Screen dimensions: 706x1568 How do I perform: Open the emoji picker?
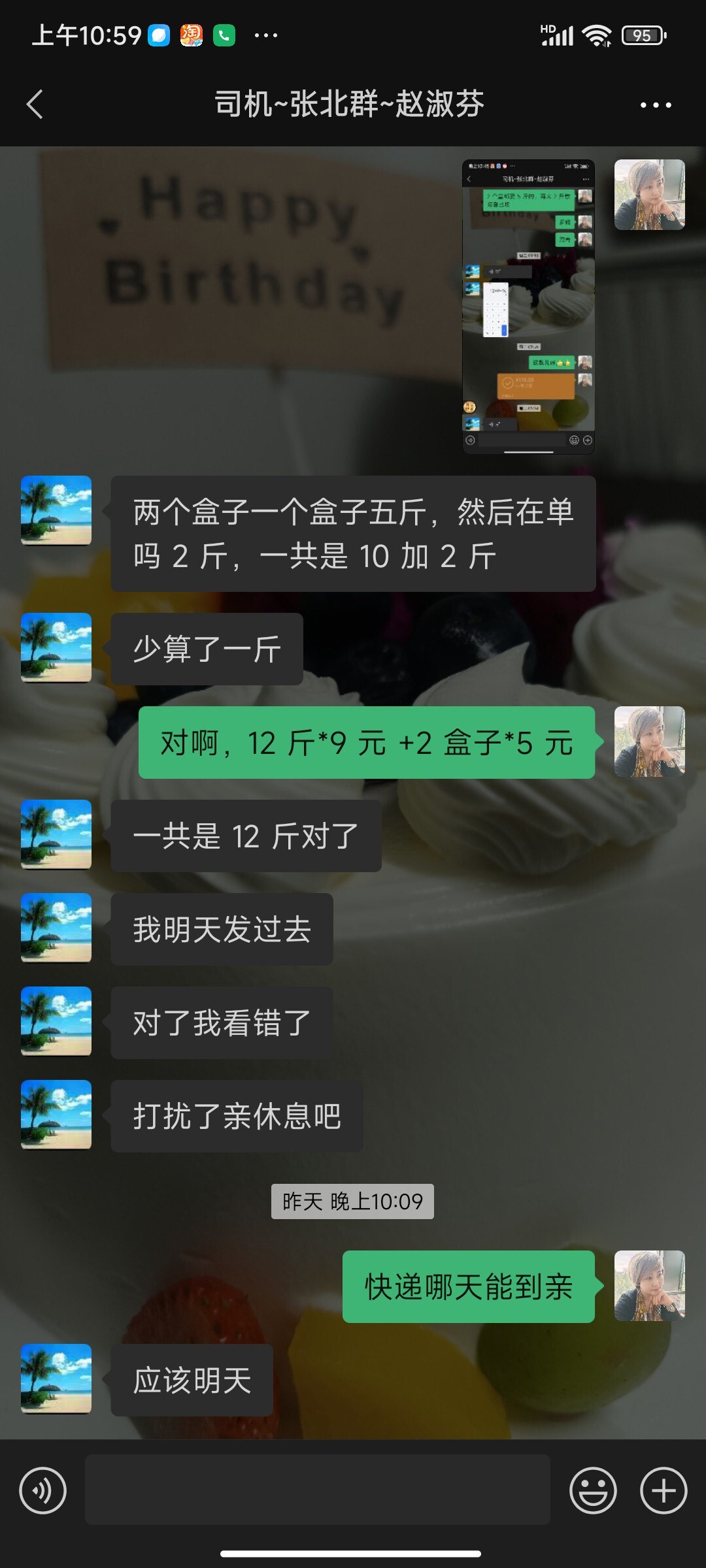point(593,1490)
